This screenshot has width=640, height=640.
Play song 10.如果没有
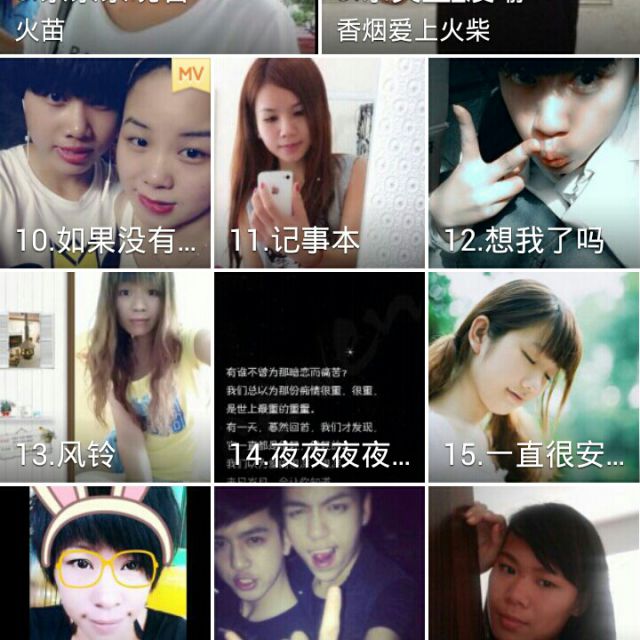point(105,163)
